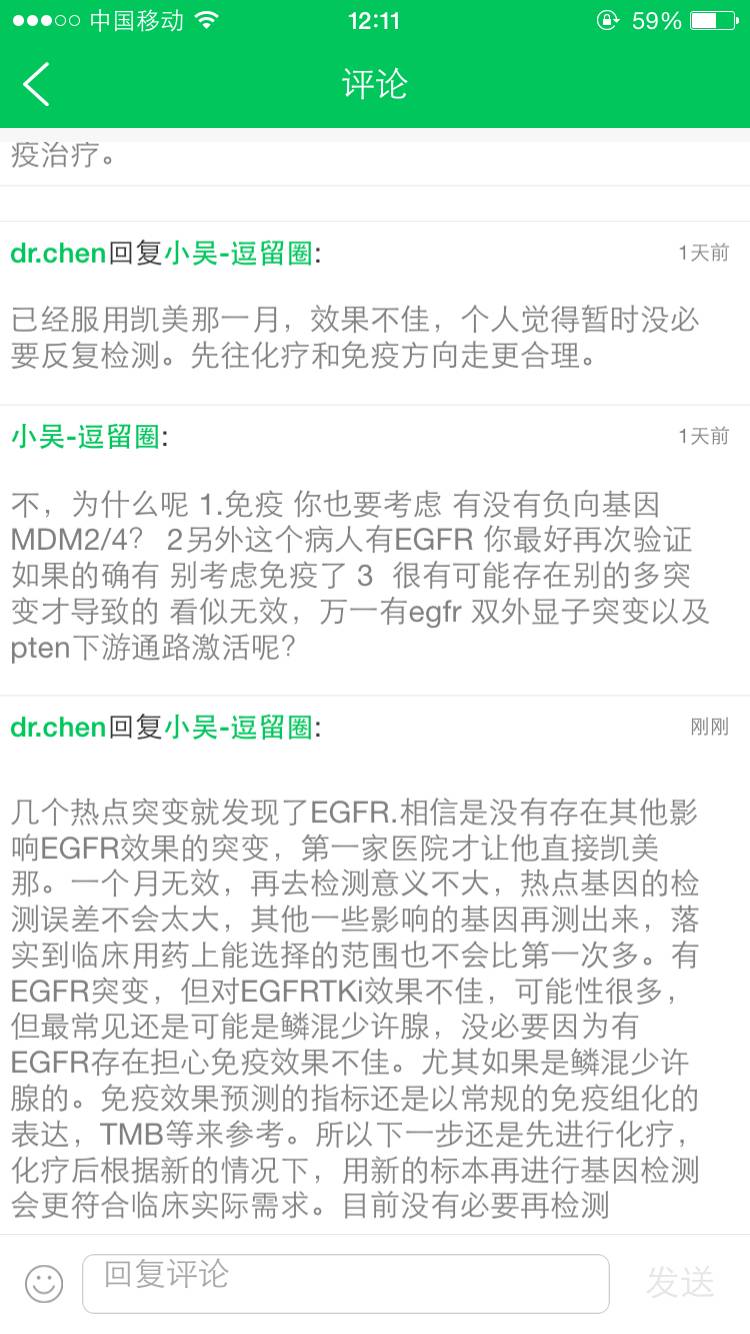Screen dimensions: 750x1334
Task: View 小吴-逗留圈's profile above the MDM2/4 comment
Action: [x=86, y=437]
